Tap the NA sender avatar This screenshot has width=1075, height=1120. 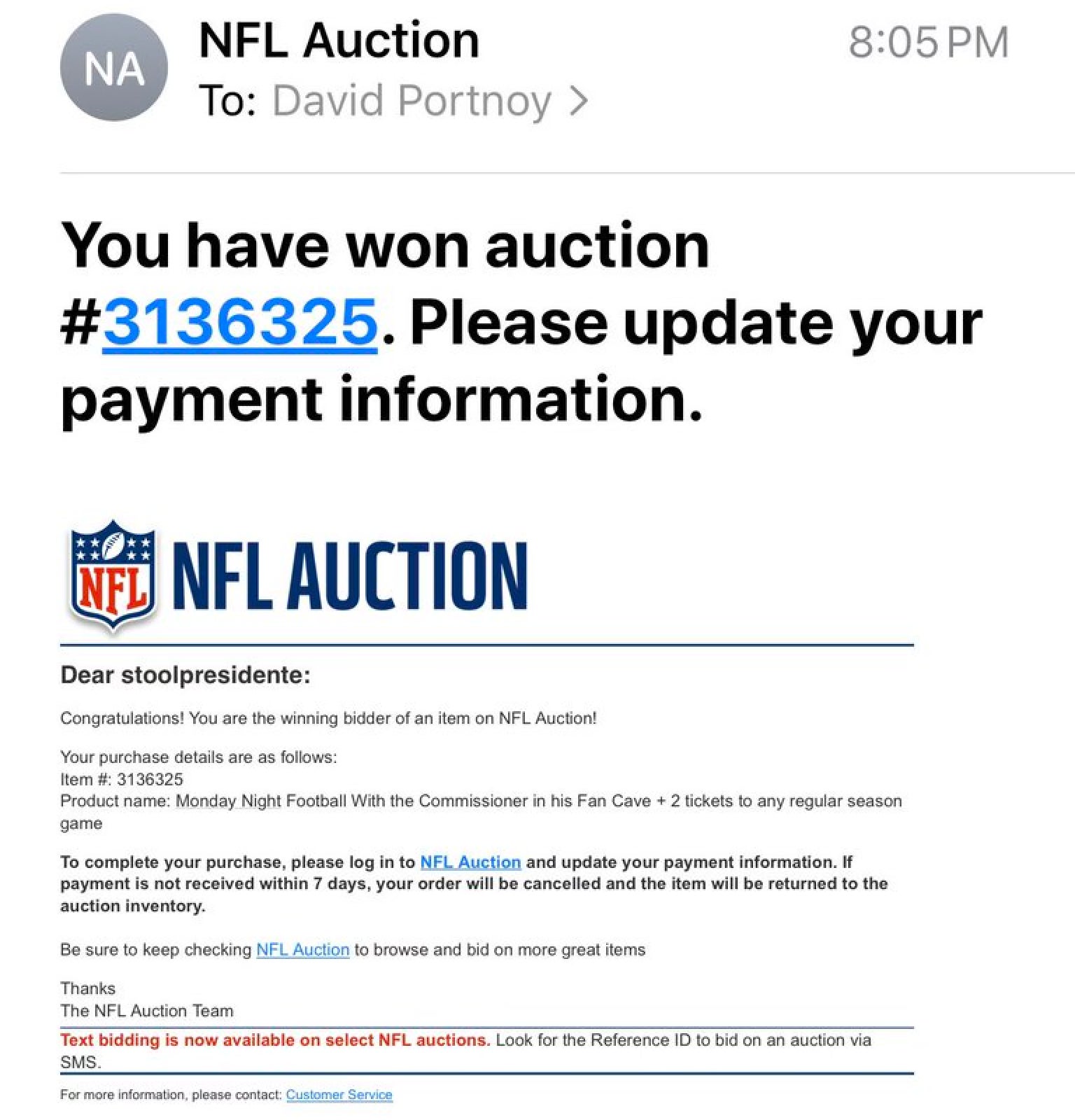coord(114,68)
